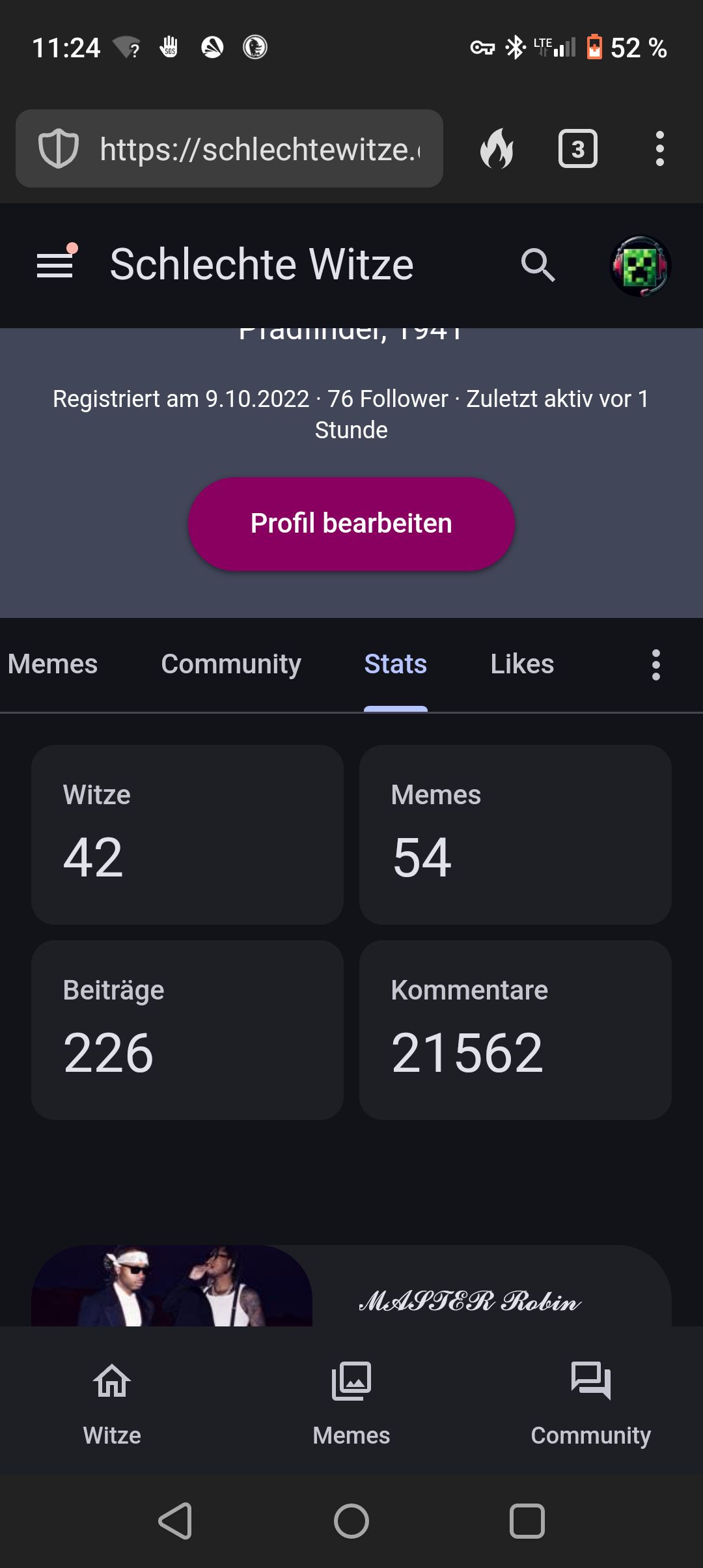
Task: Open the browser tab switcher
Action: tap(578, 149)
